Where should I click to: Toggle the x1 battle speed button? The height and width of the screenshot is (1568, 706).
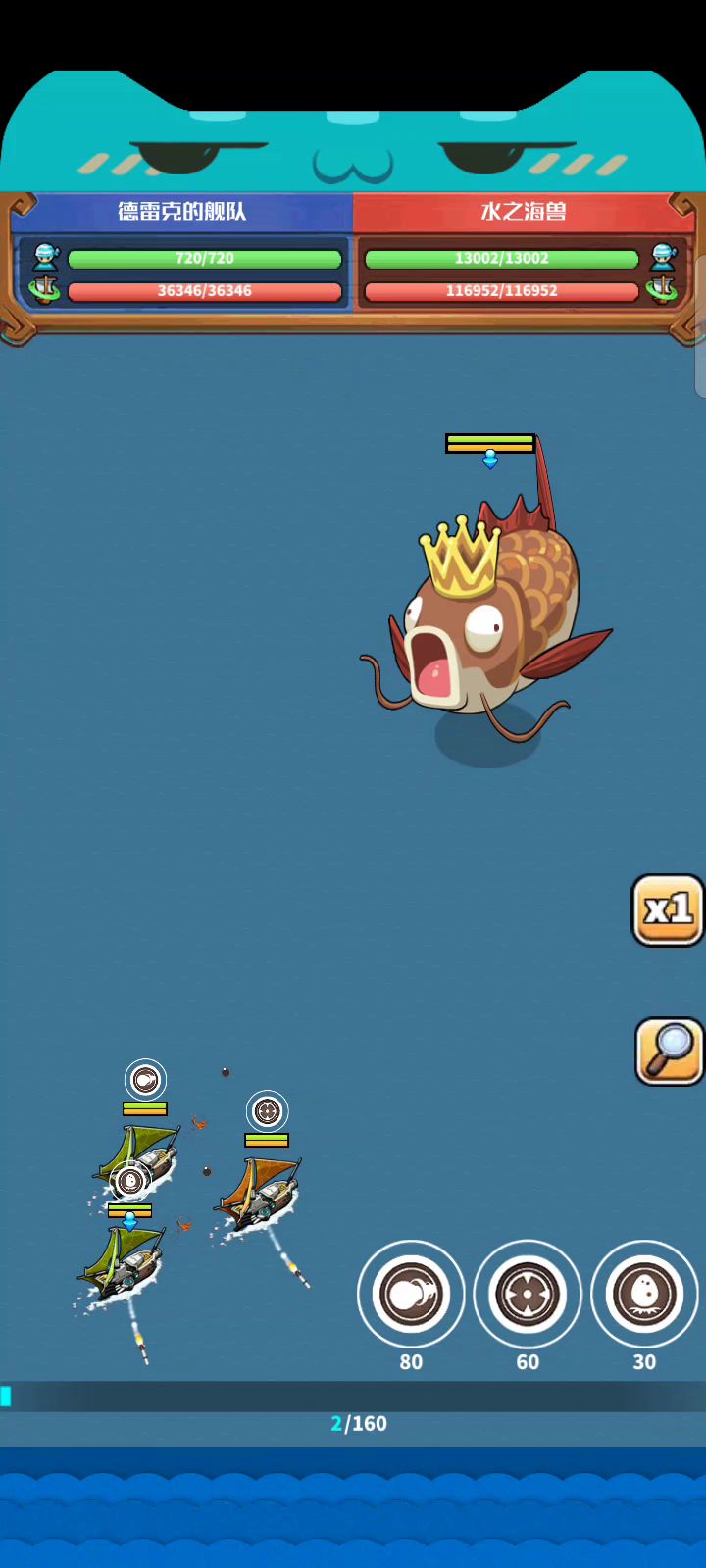(x=668, y=910)
